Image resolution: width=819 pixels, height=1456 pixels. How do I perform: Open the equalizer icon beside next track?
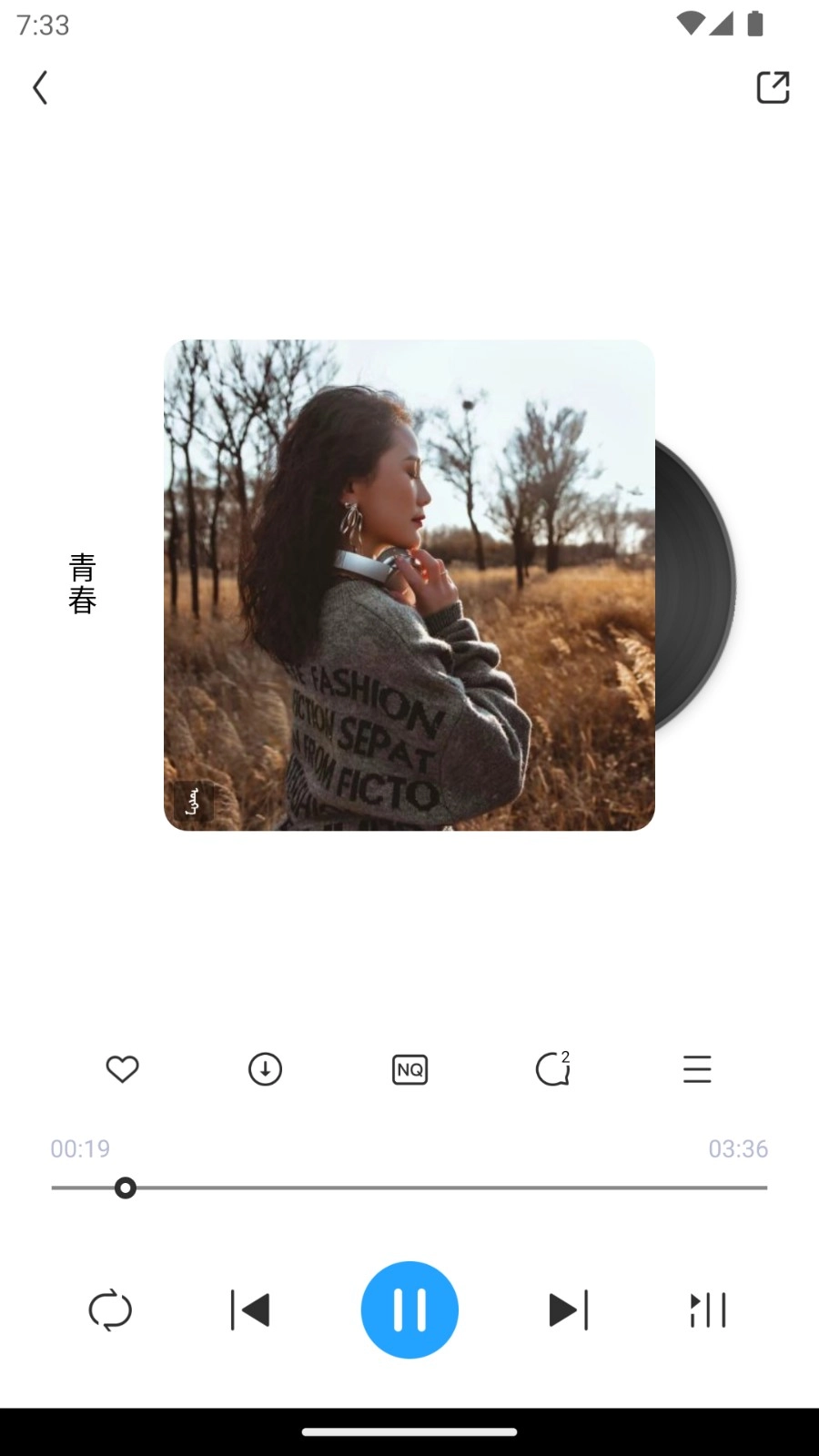707,1310
